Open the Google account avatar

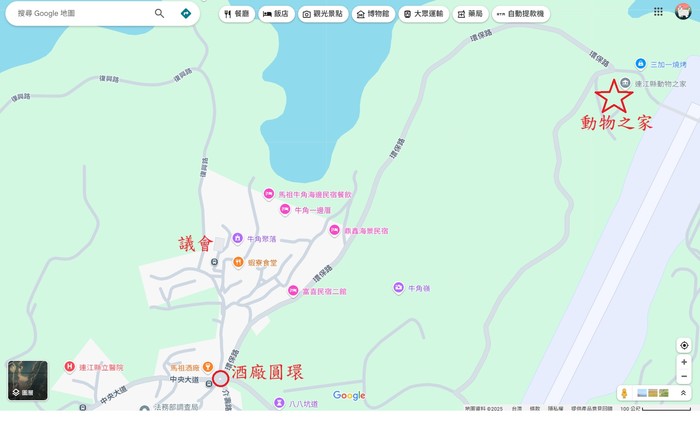(x=683, y=12)
